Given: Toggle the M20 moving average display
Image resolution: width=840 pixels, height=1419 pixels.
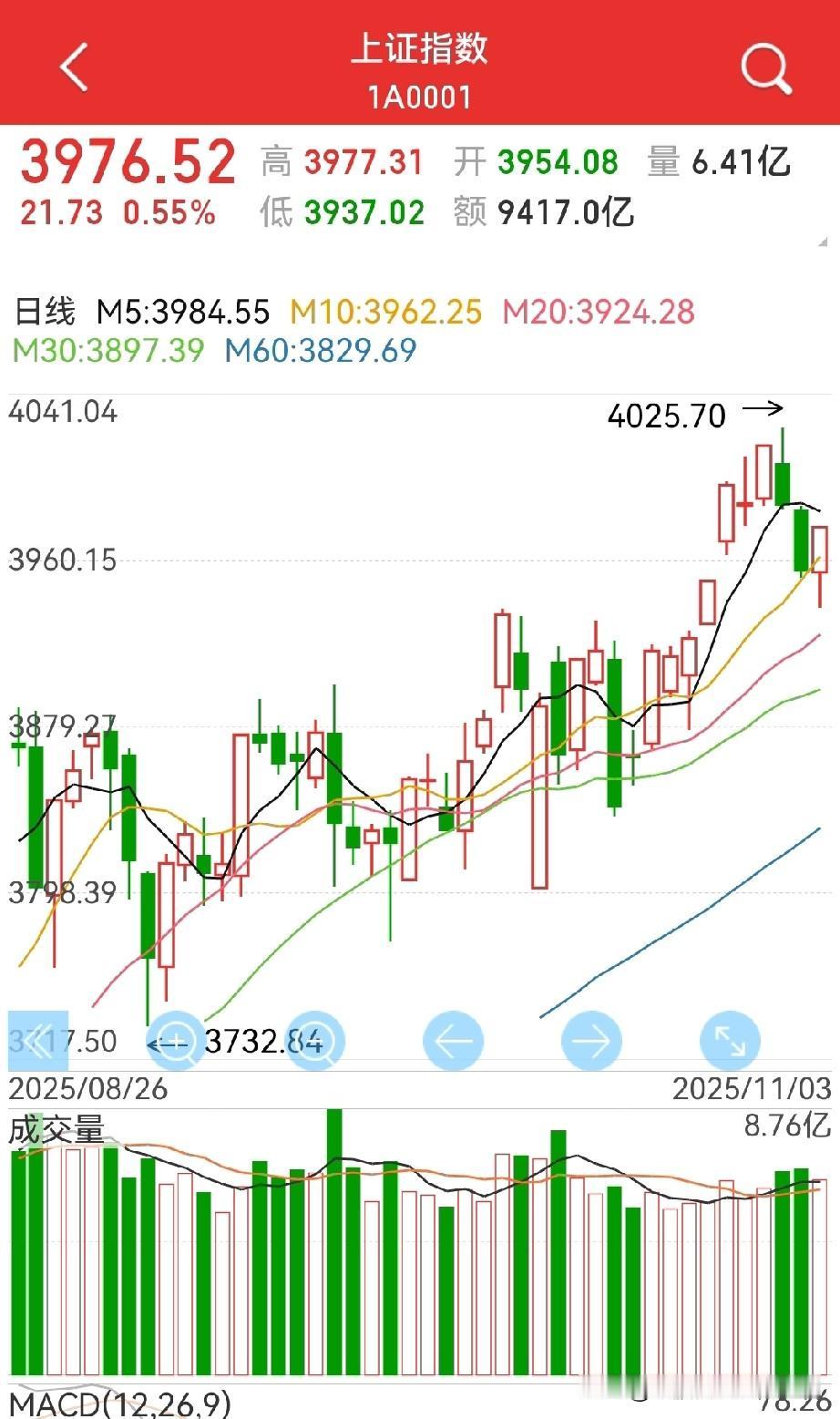Looking at the screenshot, I should click(597, 312).
